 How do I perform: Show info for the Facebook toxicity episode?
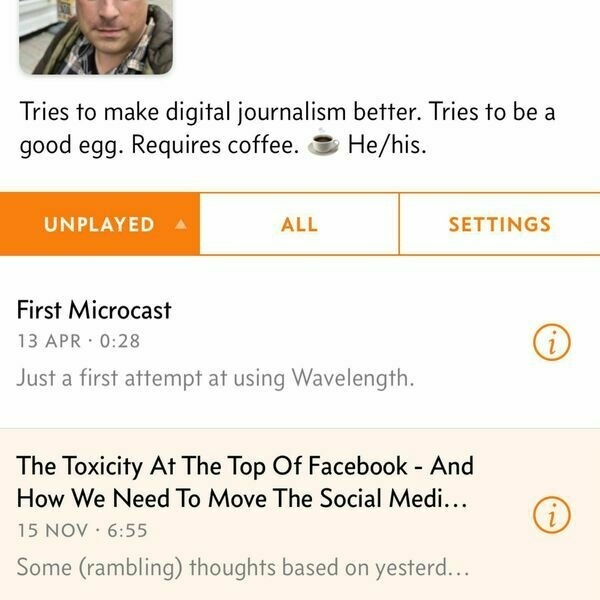553,515
